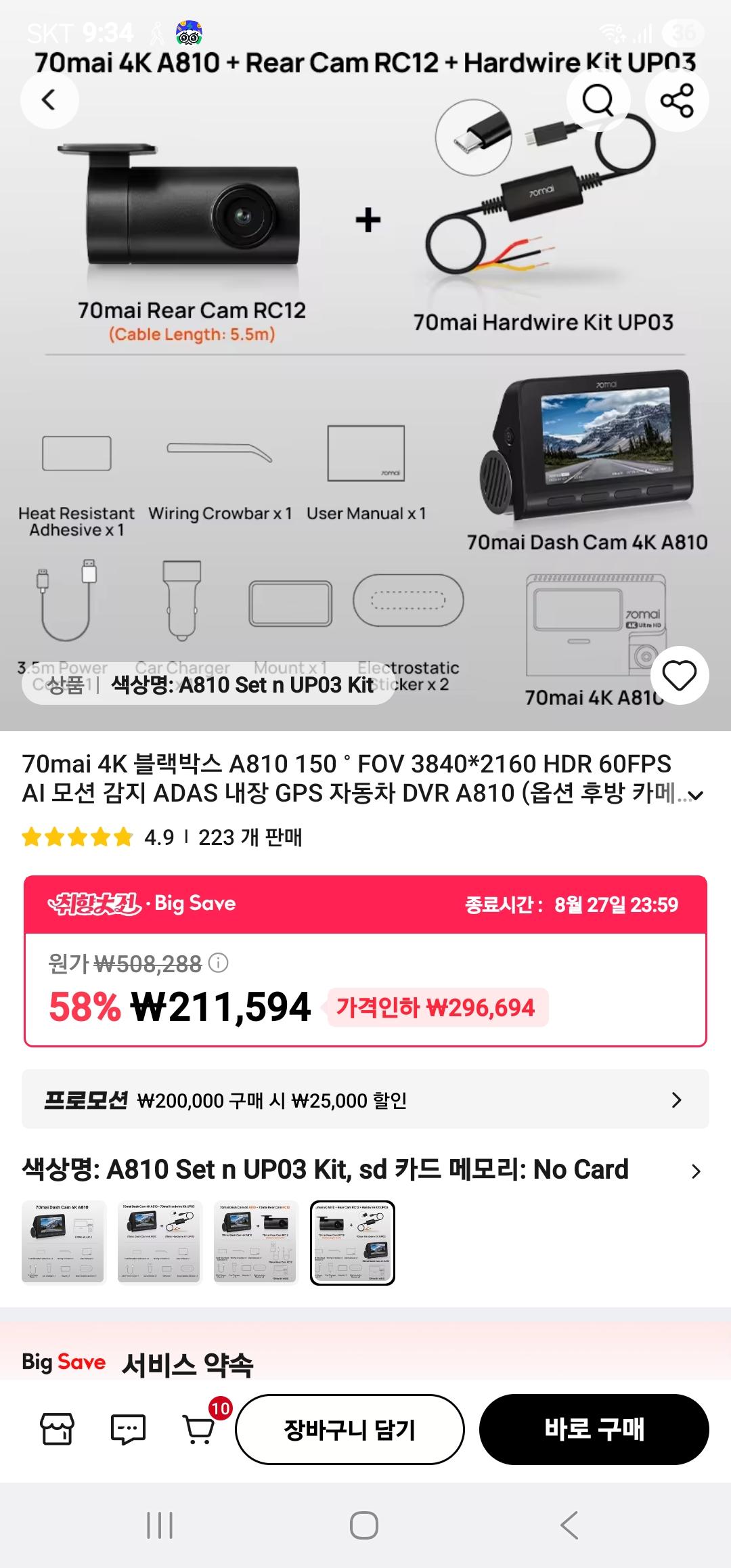This screenshot has height=1568, width=731.
Task: Open recent apps from navigation bar
Action: pyautogui.click(x=160, y=1525)
